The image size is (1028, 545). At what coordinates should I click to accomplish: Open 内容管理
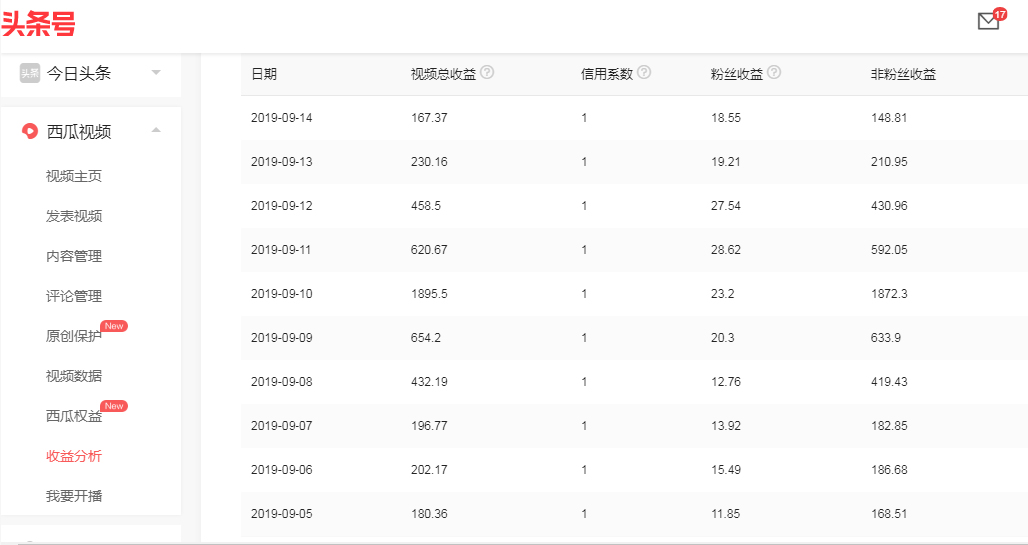click(74, 256)
